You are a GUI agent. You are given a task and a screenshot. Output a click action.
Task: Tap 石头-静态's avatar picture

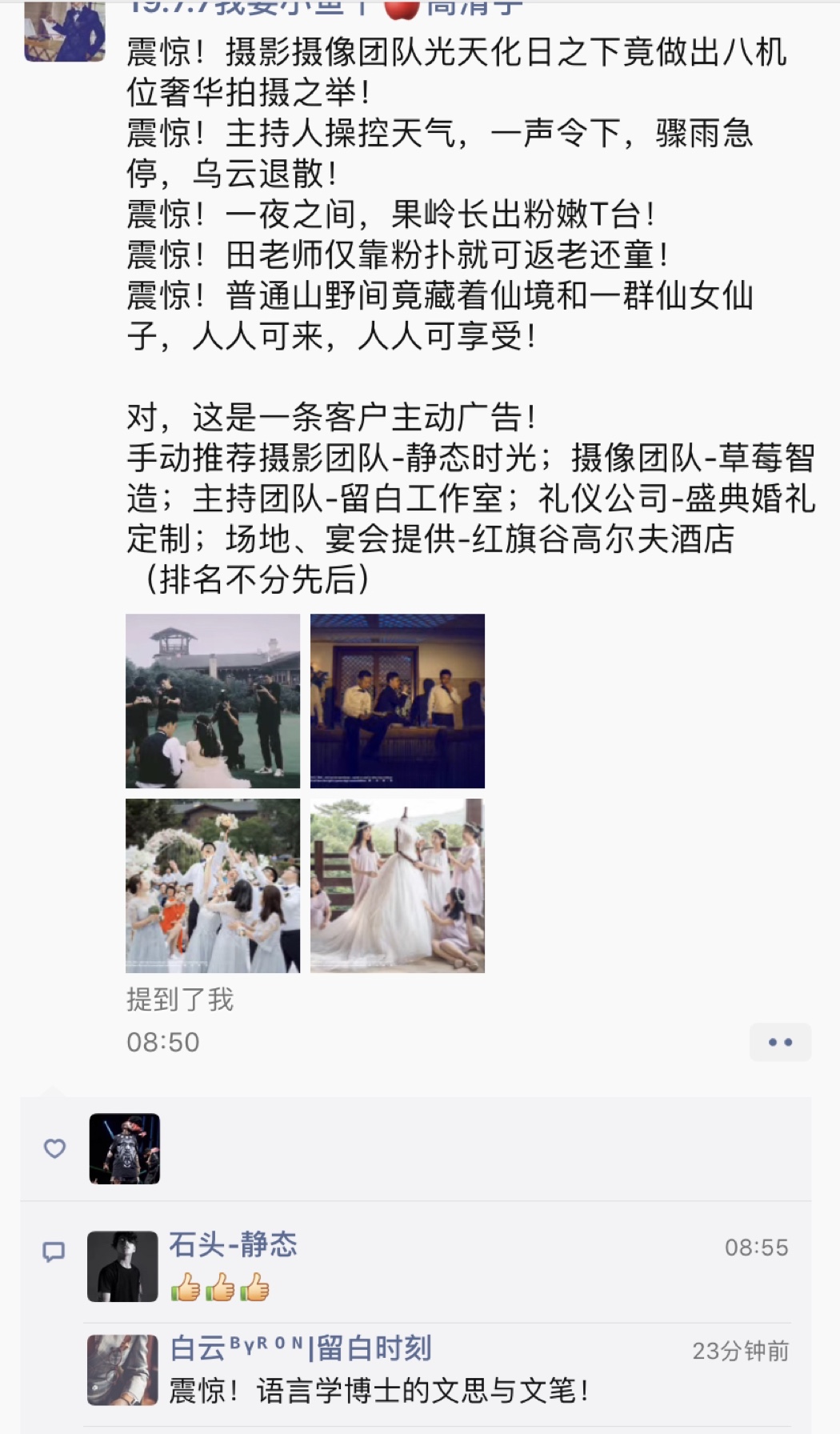click(x=122, y=1267)
